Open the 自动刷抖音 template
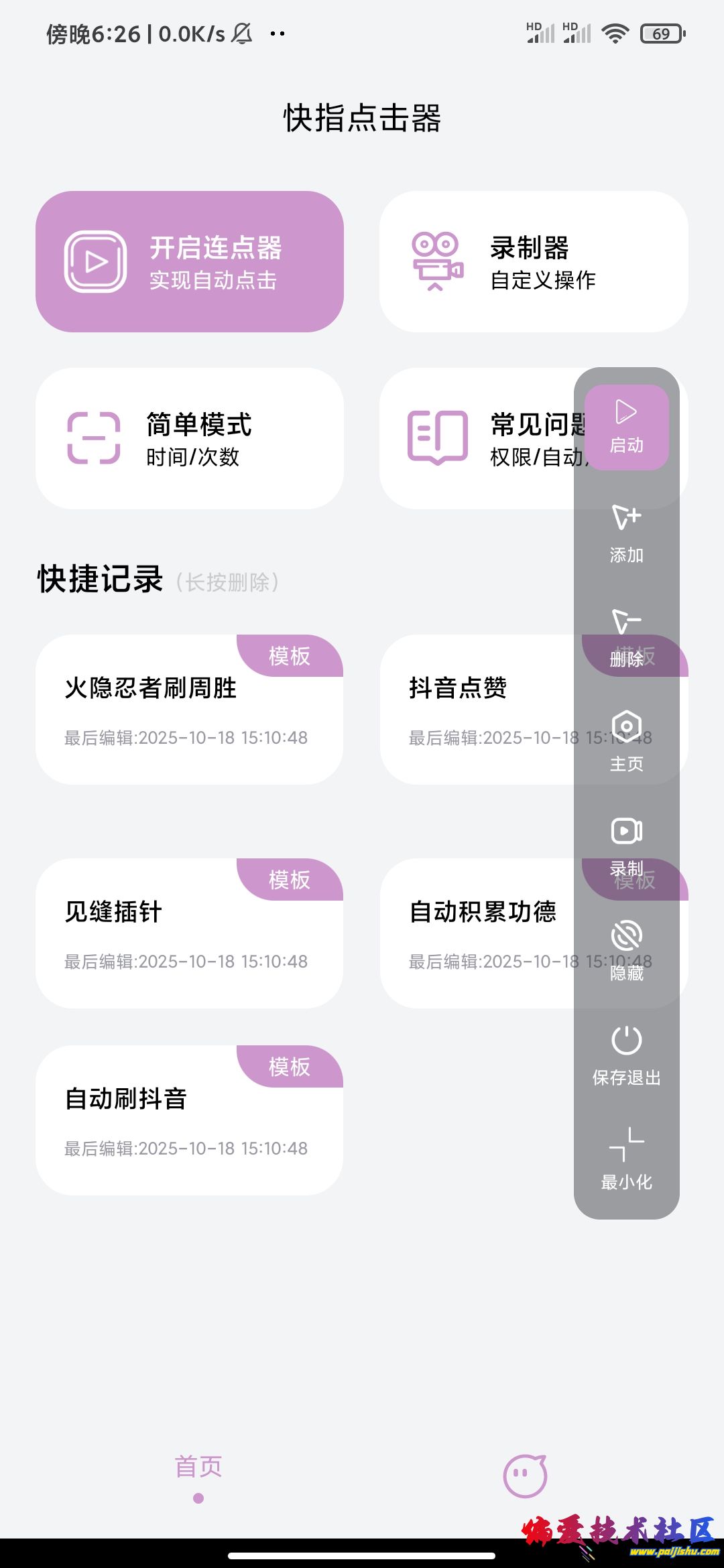Screen dimensions: 724x1568 pyautogui.click(x=190, y=1120)
